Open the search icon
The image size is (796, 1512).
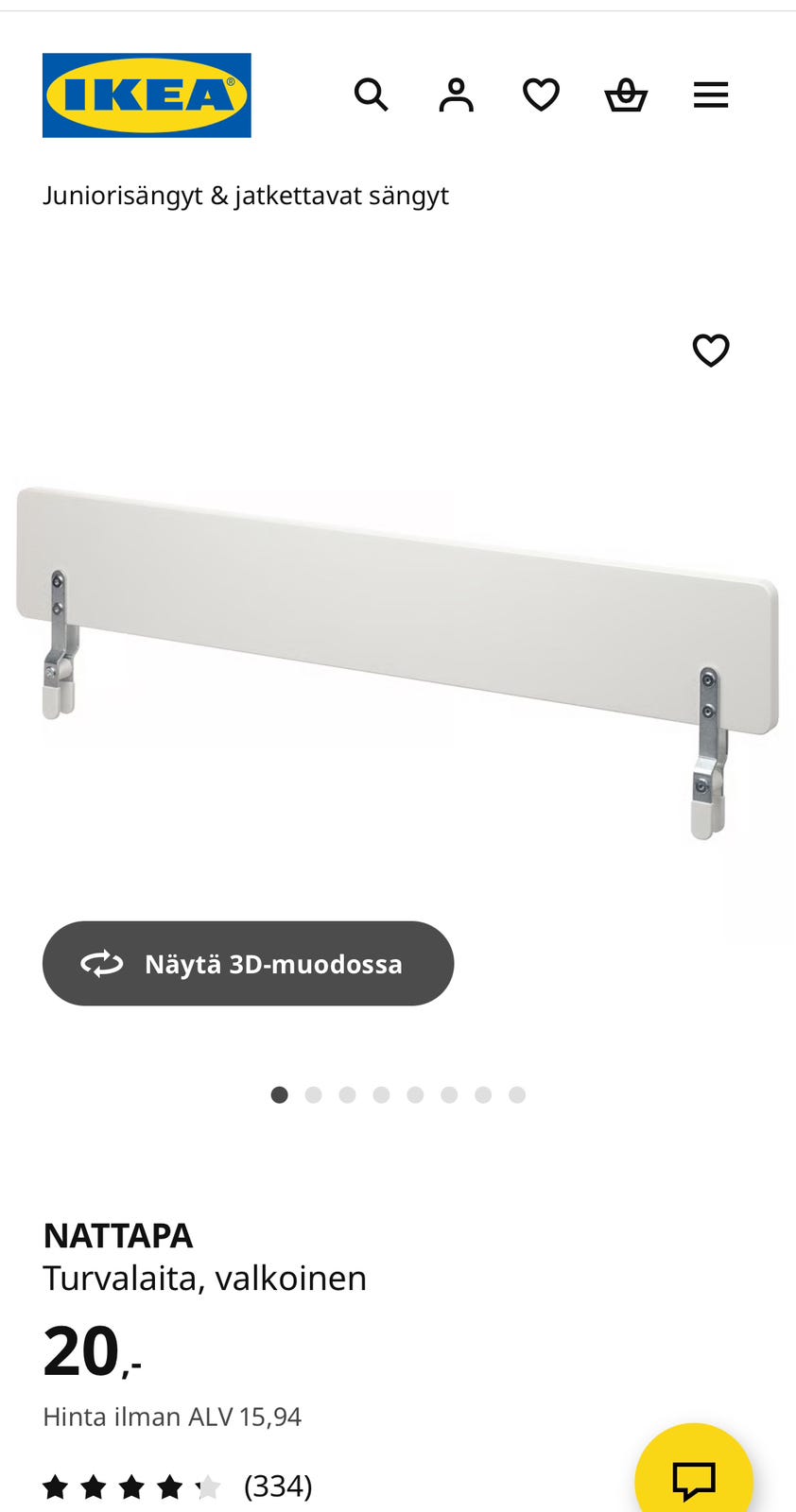[371, 94]
